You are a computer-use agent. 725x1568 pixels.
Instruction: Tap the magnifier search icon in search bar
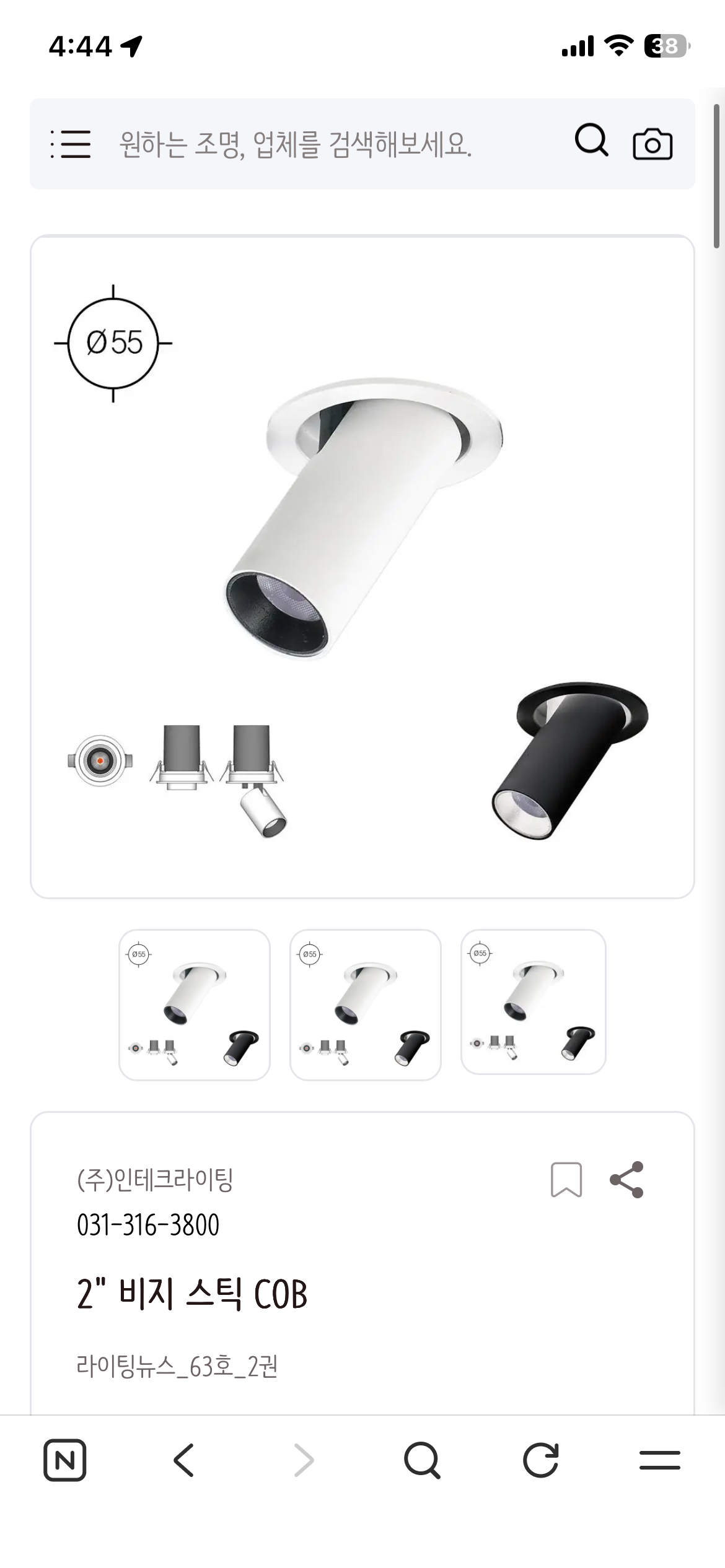pyautogui.click(x=591, y=141)
